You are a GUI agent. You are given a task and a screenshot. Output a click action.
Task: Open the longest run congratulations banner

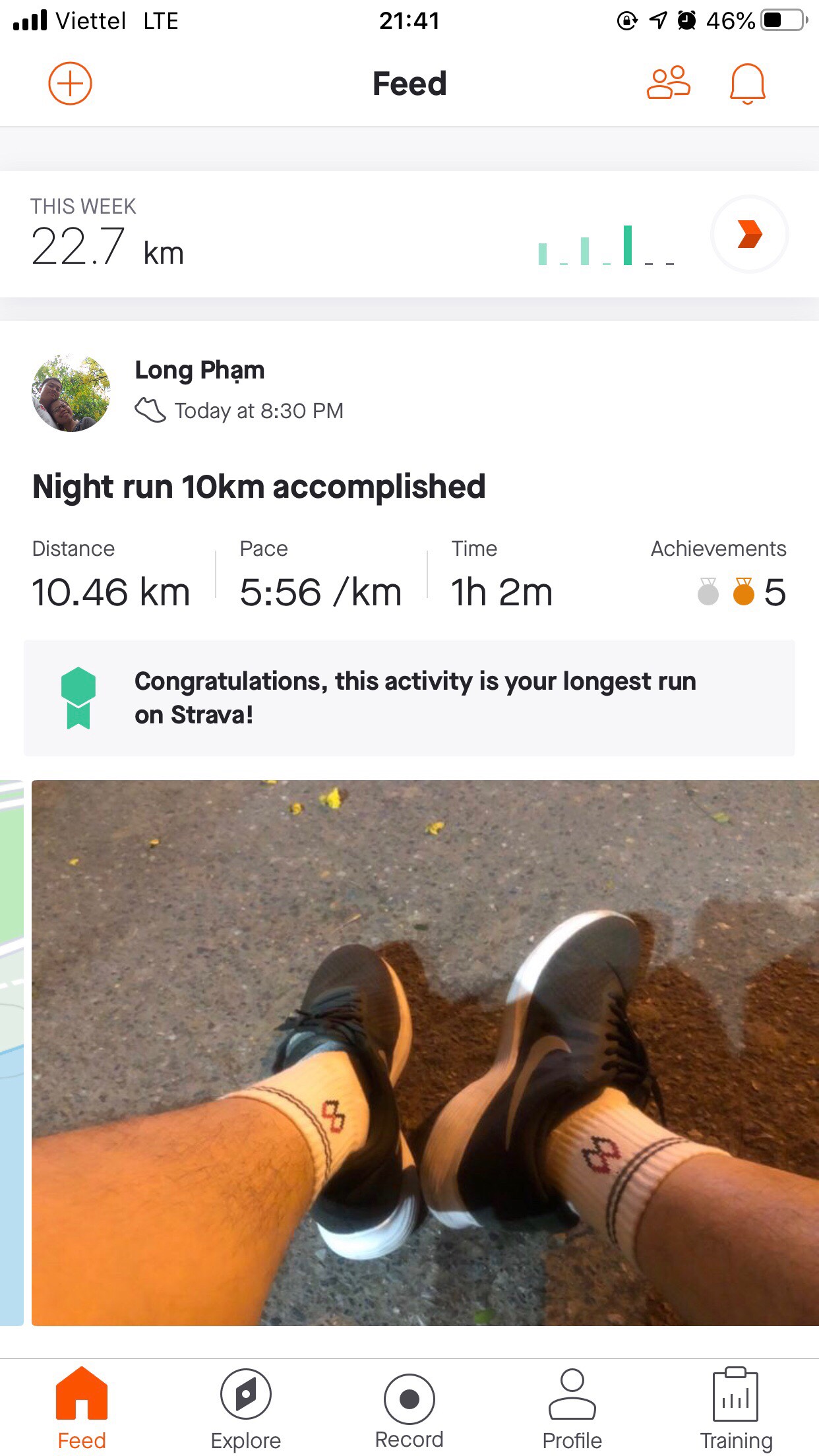[x=409, y=698]
